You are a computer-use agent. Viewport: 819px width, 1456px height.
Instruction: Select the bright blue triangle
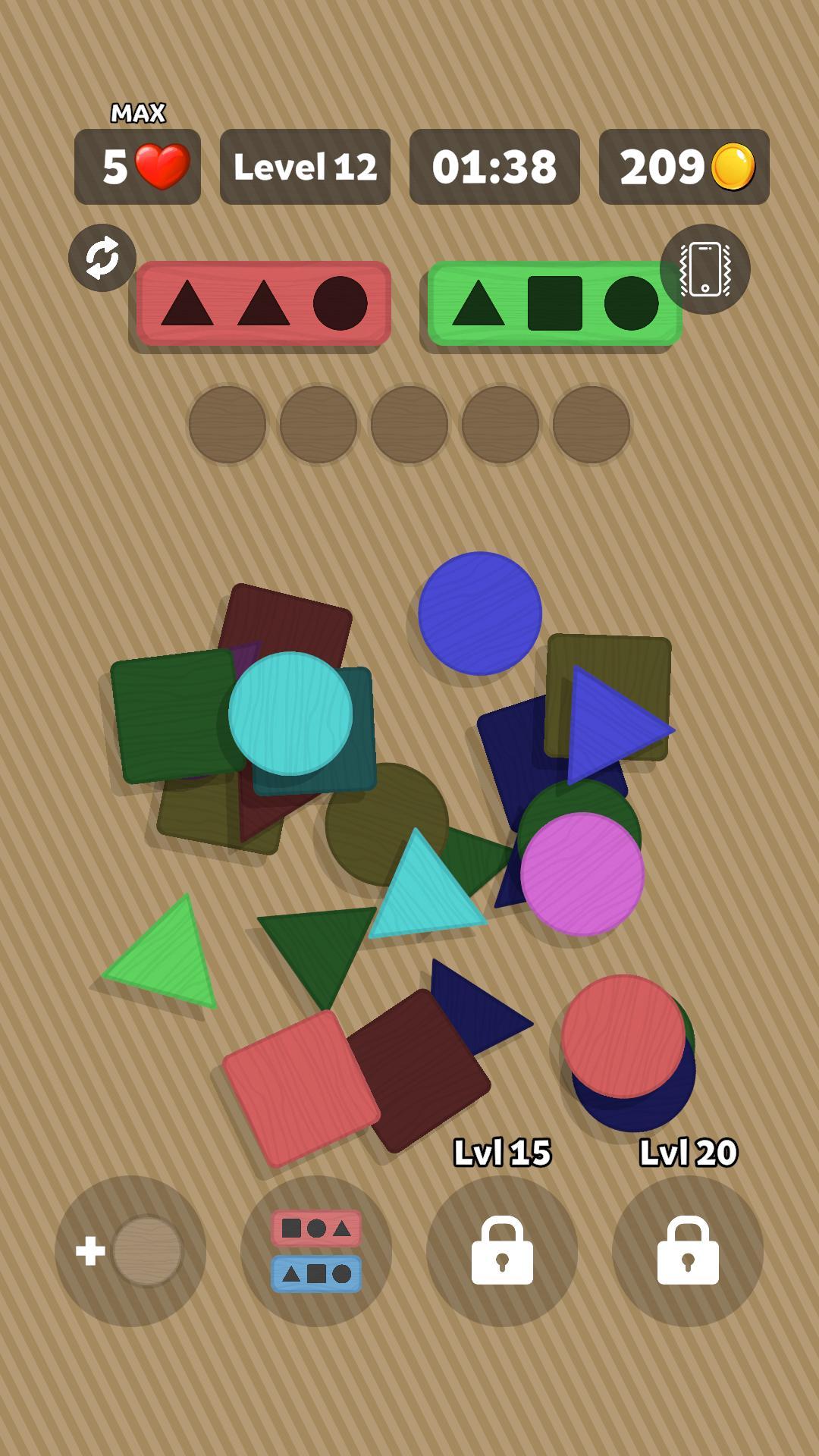tap(613, 726)
